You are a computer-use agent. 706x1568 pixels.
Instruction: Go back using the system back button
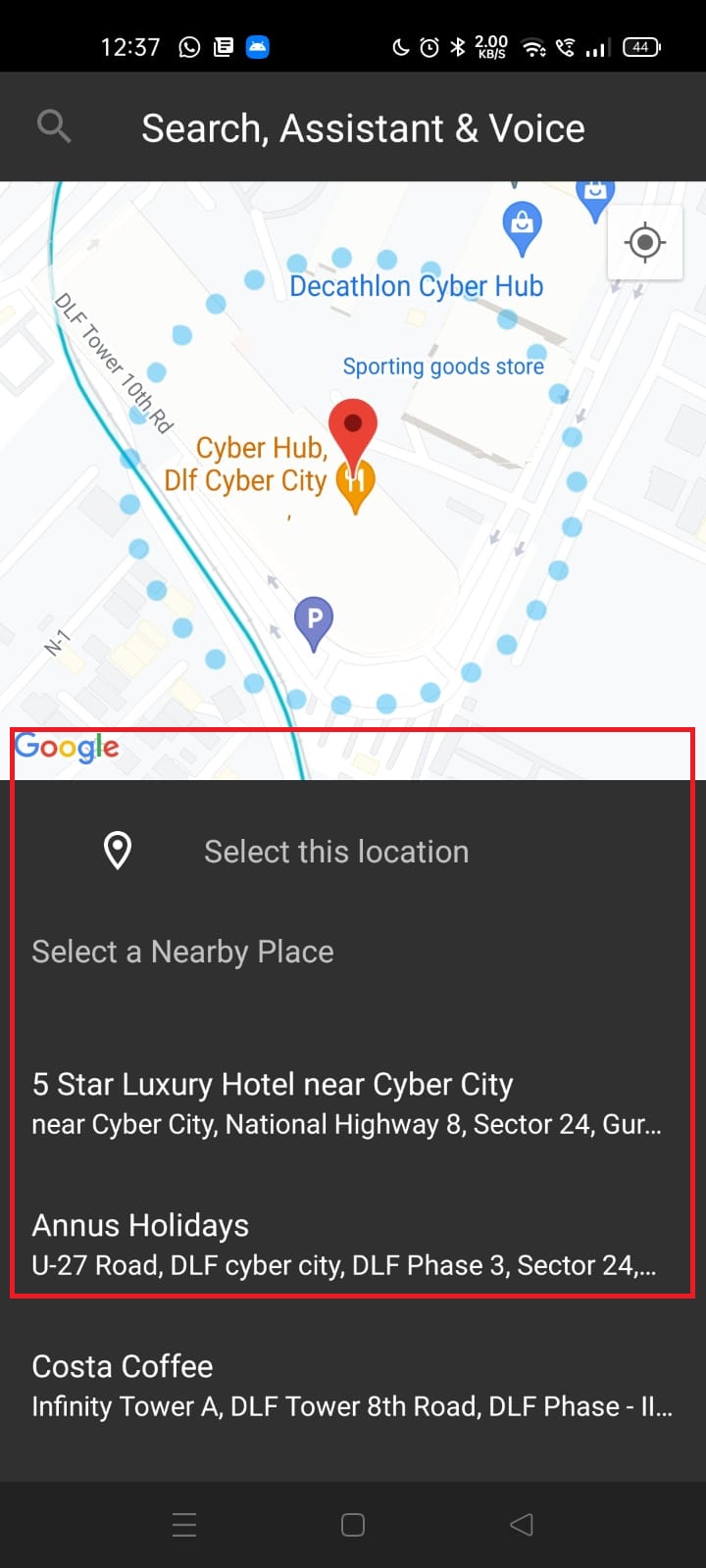[522, 1524]
